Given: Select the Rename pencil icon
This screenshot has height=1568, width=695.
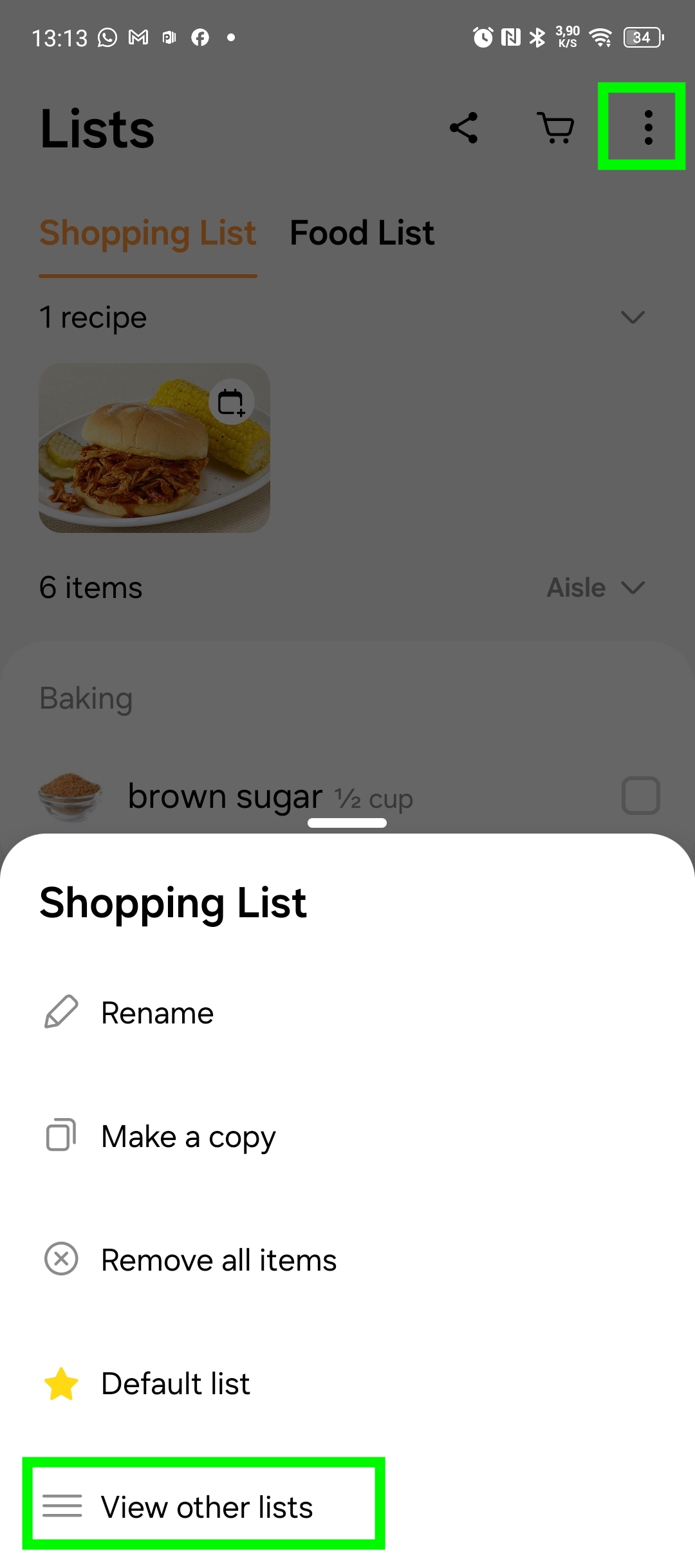Looking at the screenshot, I should (60, 1012).
